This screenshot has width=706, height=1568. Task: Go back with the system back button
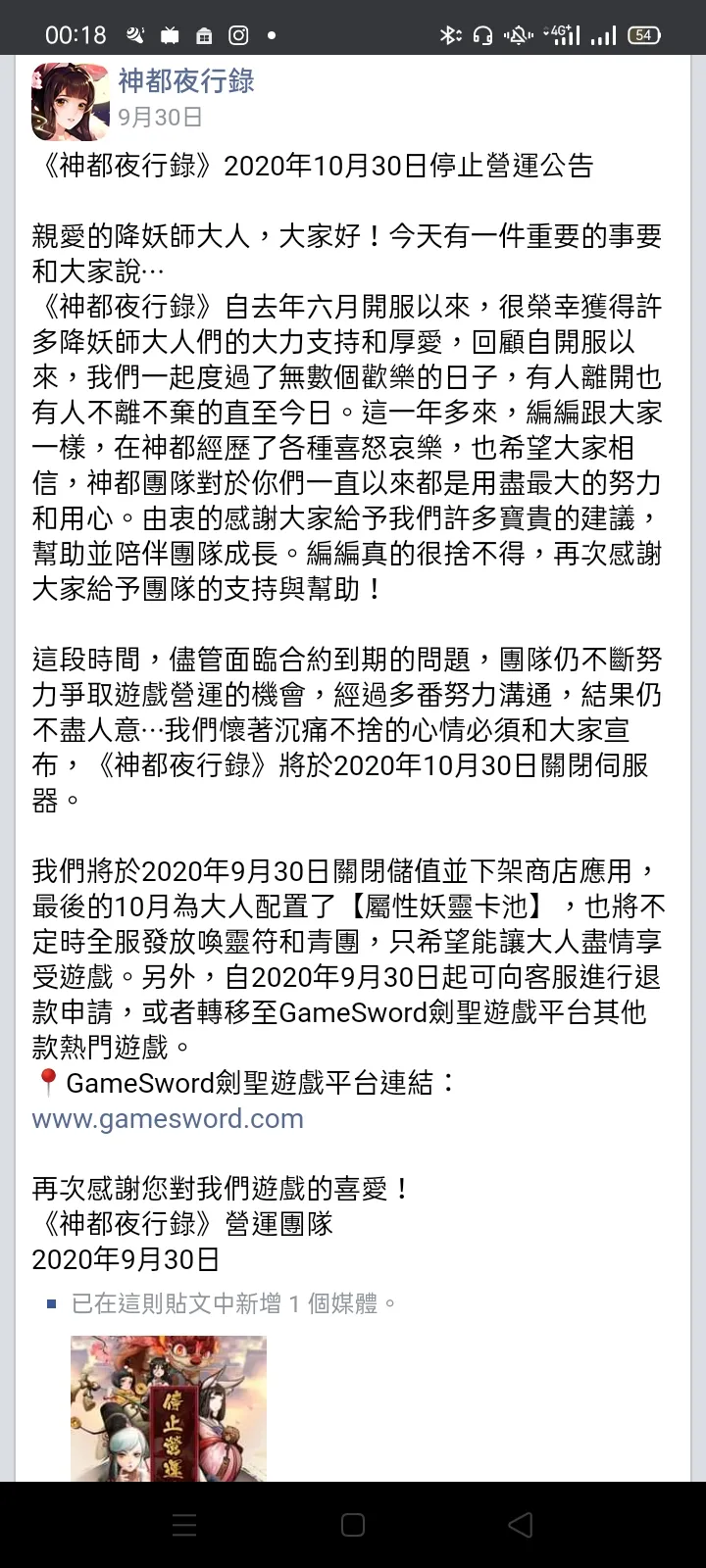point(521,1525)
